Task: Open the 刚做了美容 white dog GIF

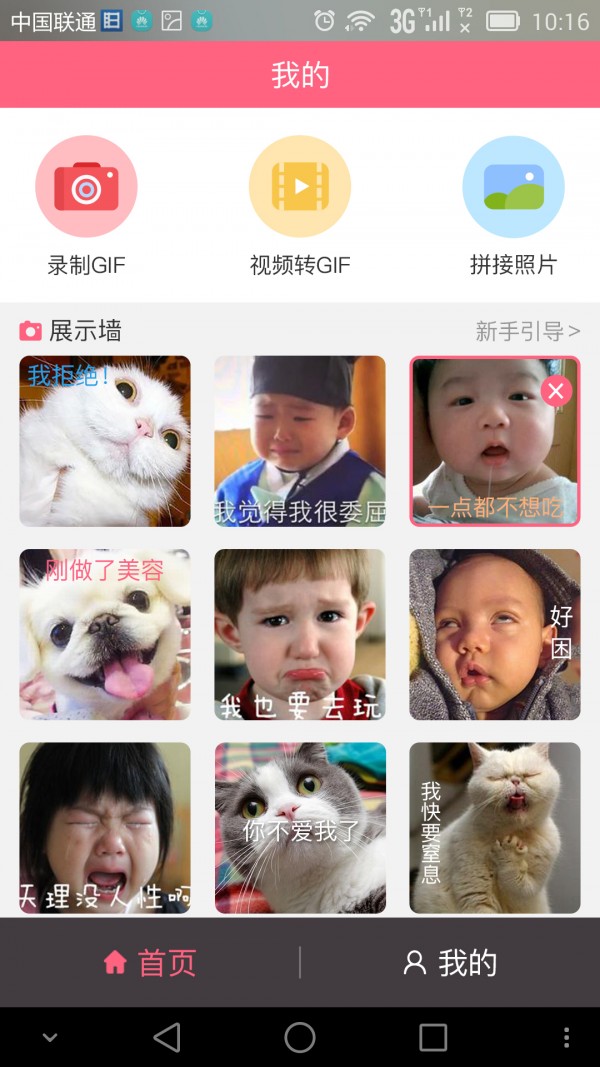Action: (105, 634)
